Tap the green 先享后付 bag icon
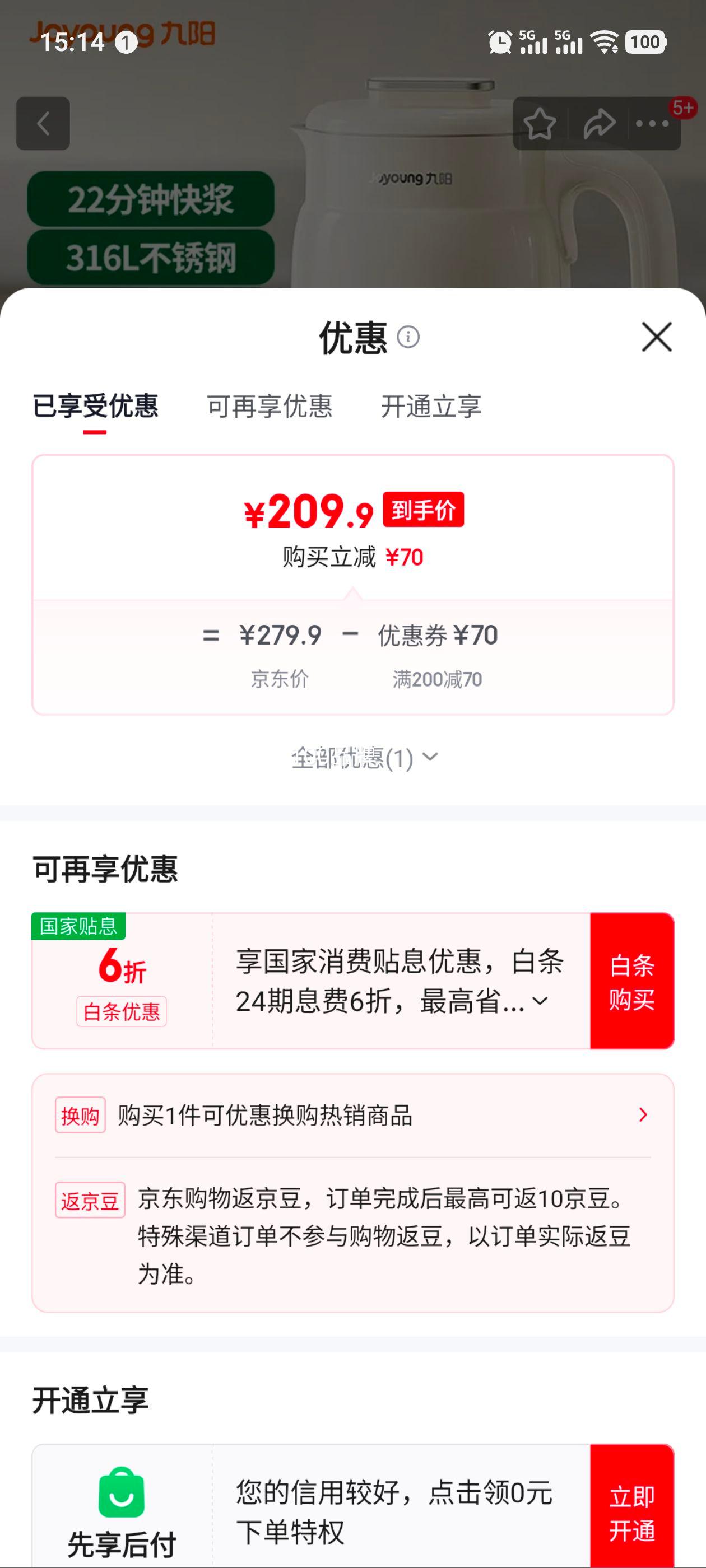 122,1492
